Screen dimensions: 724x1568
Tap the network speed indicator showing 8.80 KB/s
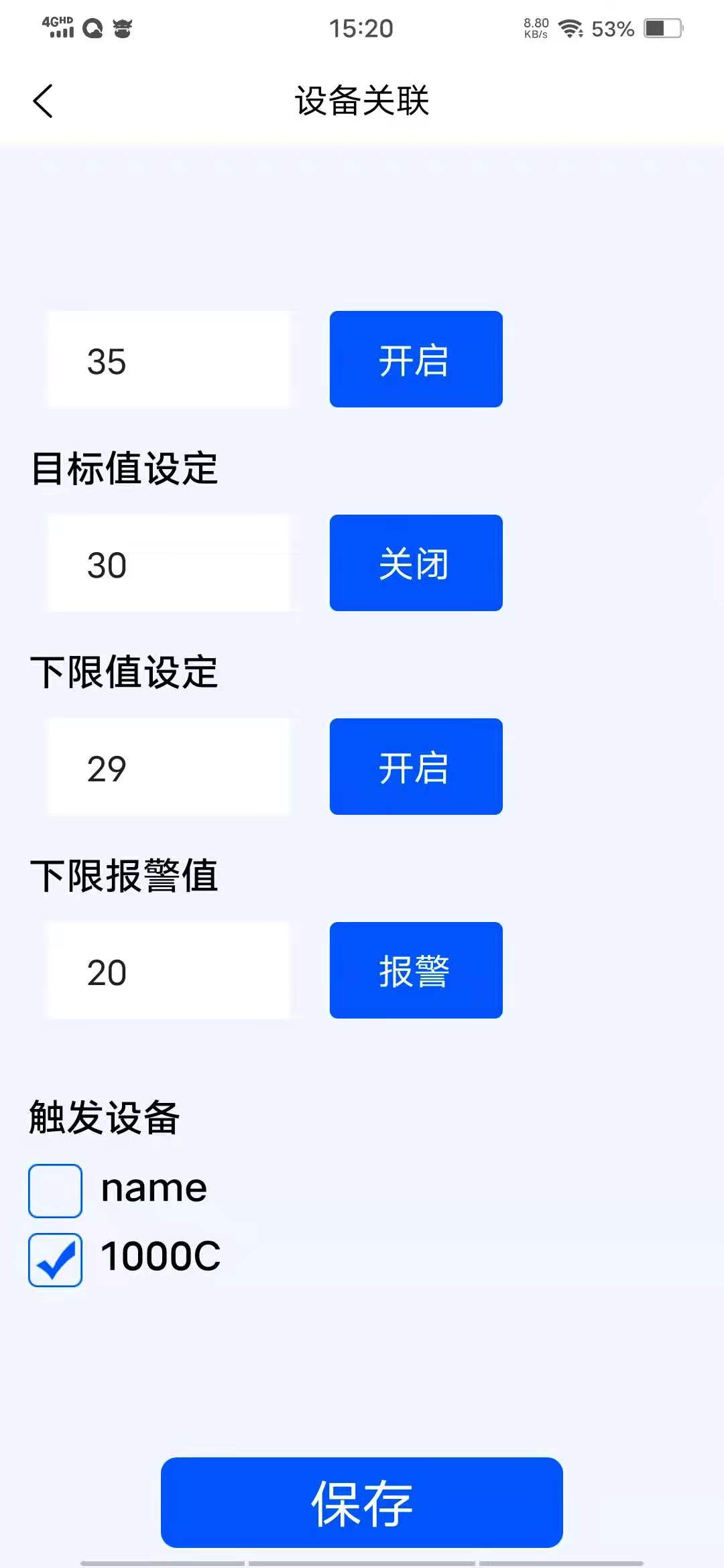(534, 28)
